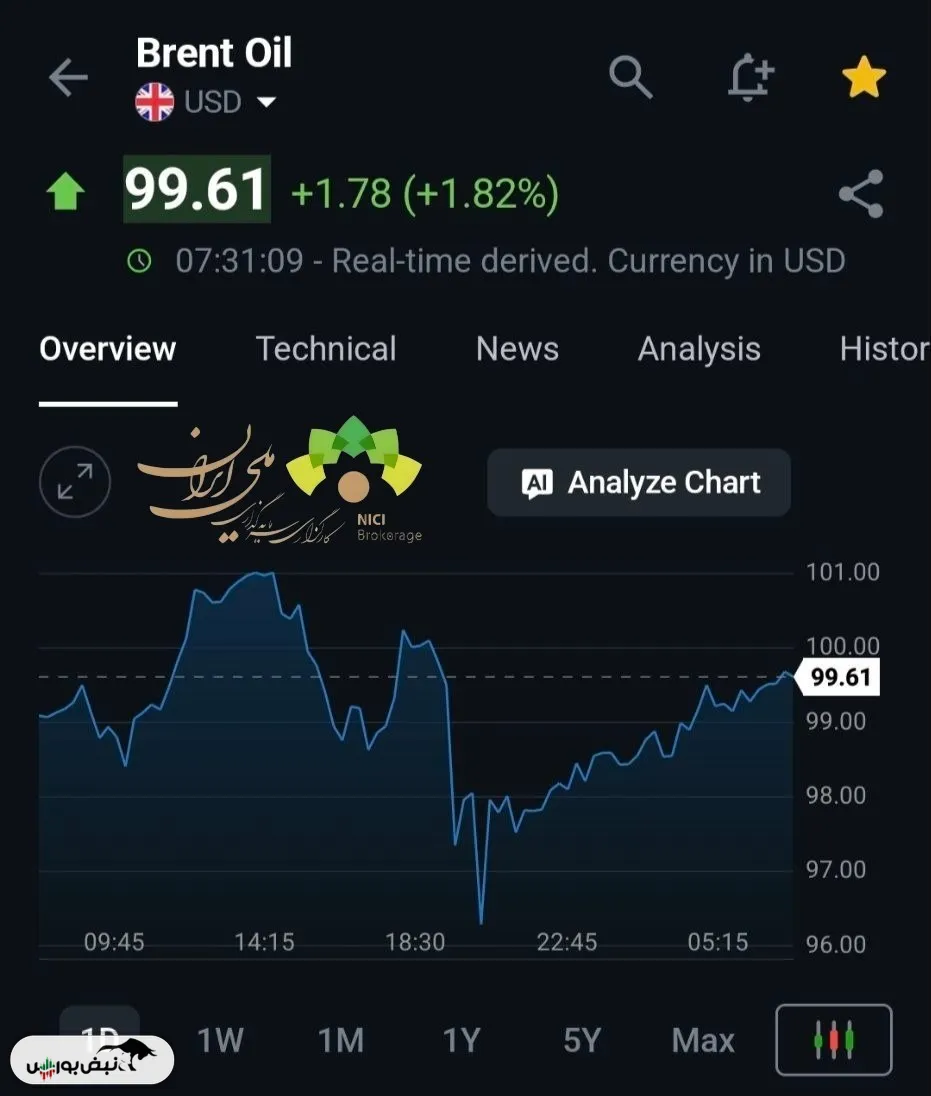
Task: Switch to candlestick chart type
Action: click(x=834, y=1040)
